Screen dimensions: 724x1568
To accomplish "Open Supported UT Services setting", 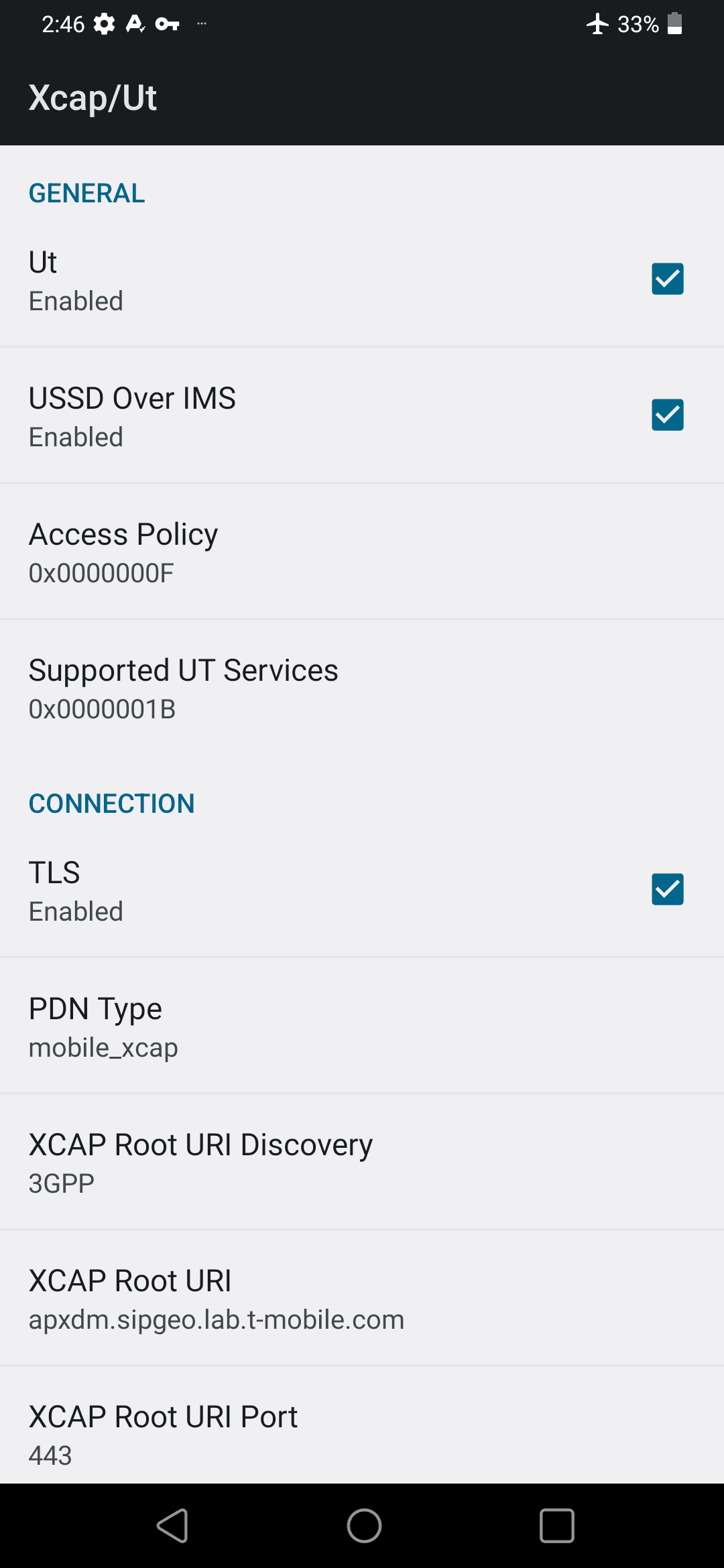I will pos(362,688).
